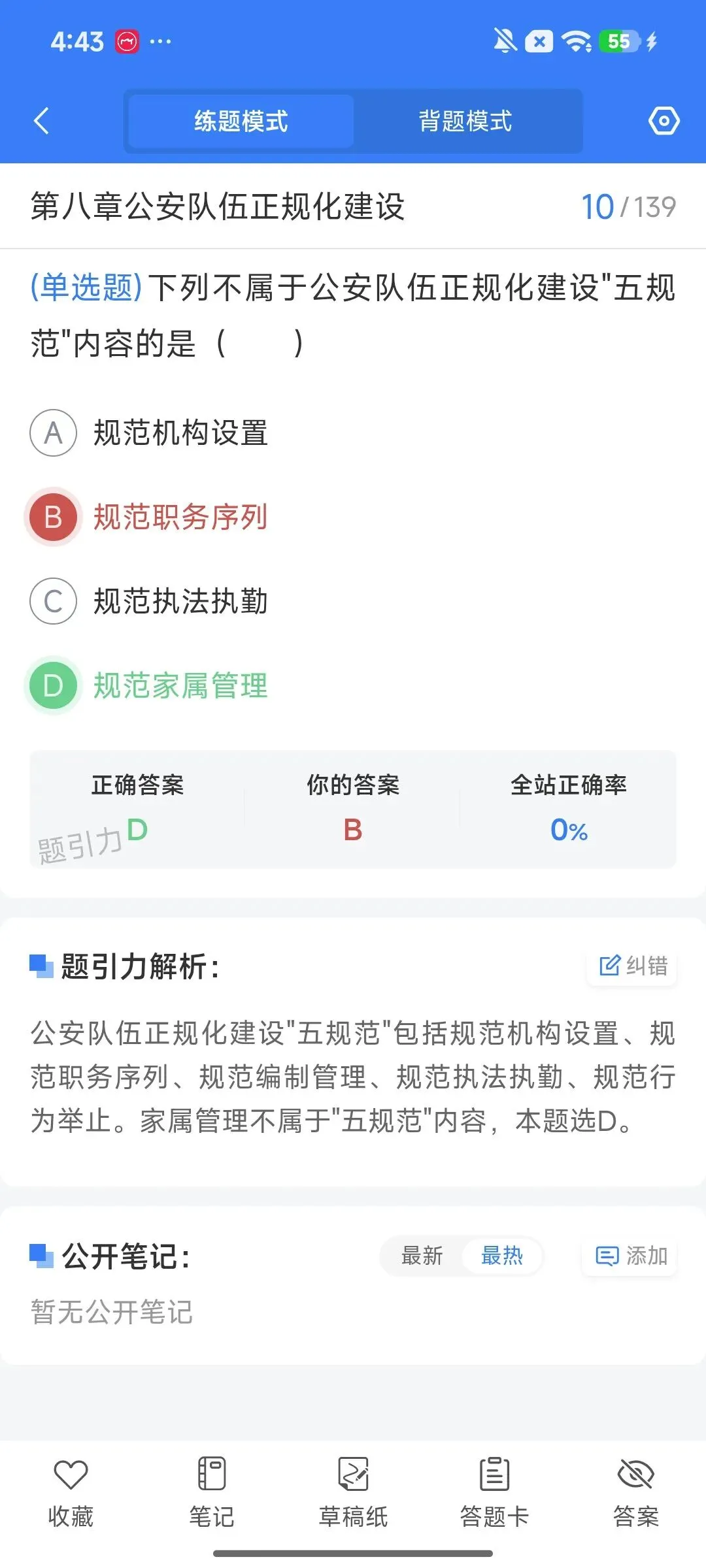Sort public notes by 最新
The width and height of the screenshot is (706, 1568).
pos(422,1255)
